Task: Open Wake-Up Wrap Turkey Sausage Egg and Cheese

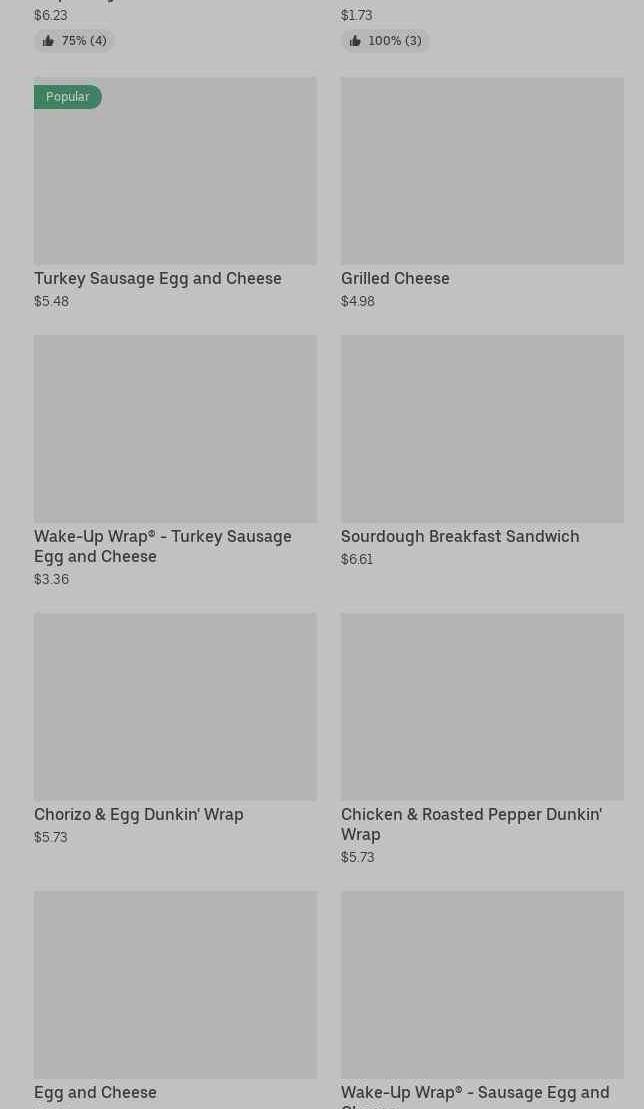Action: [175, 461]
